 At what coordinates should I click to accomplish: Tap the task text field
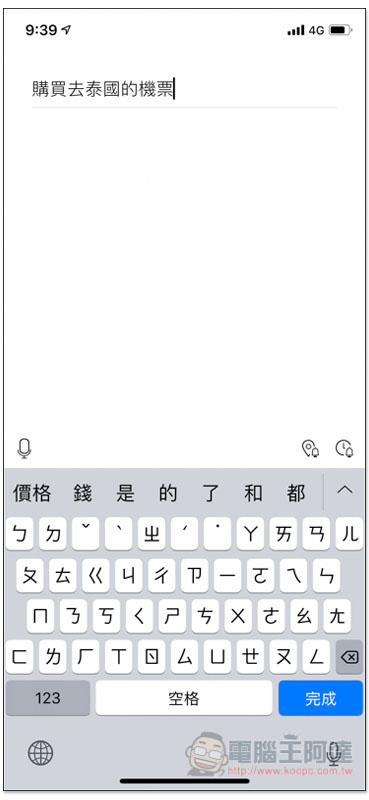(184, 89)
